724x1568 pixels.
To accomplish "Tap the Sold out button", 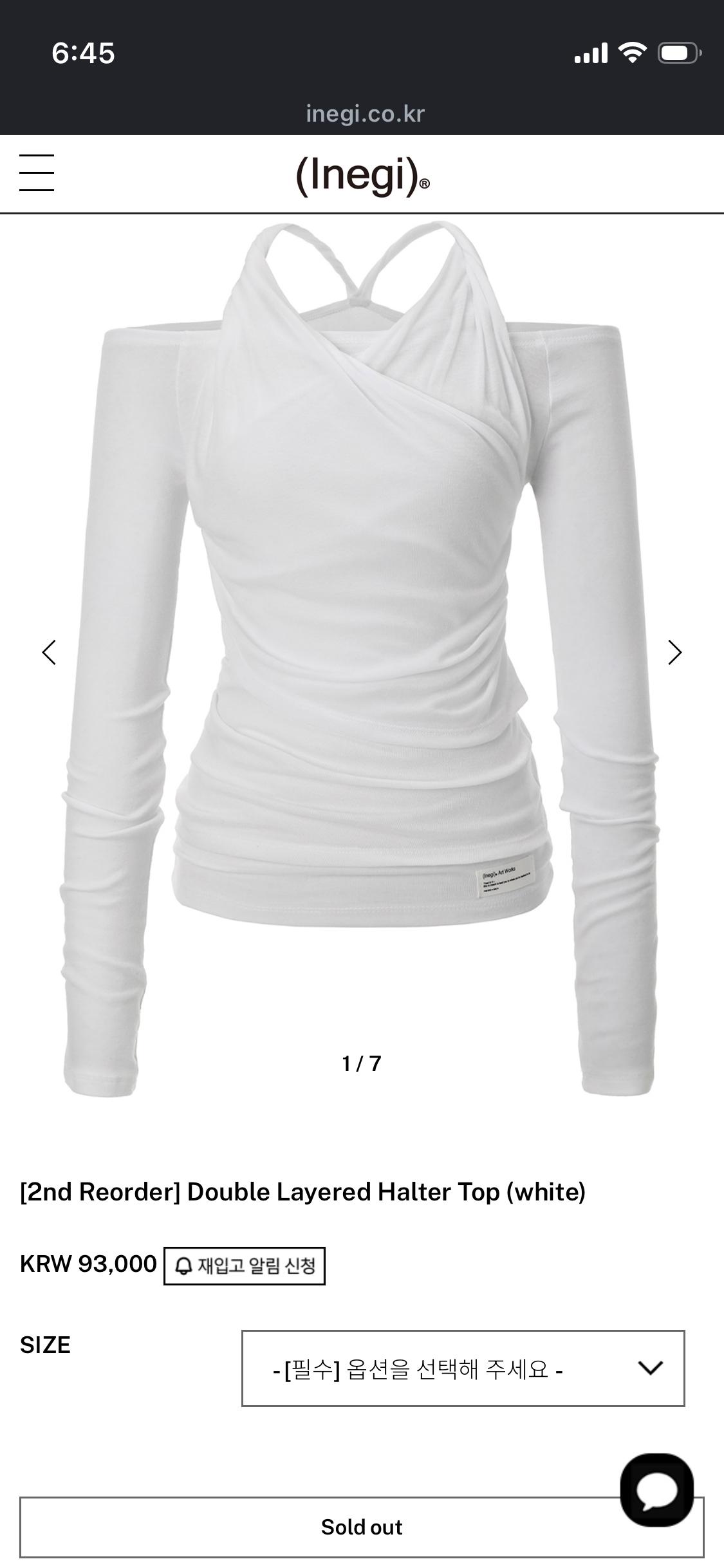I will point(362,1527).
